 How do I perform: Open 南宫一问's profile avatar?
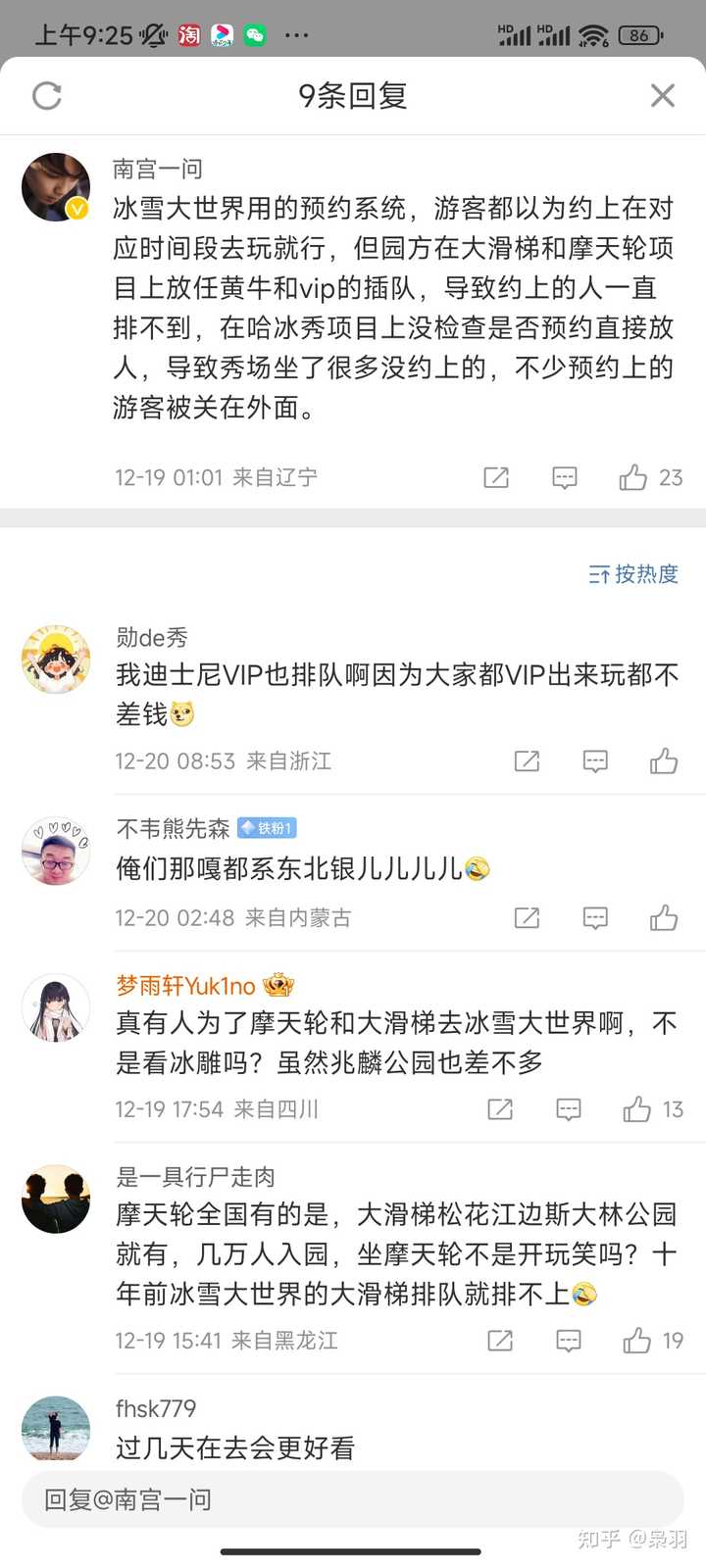pyautogui.click(x=56, y=187)
